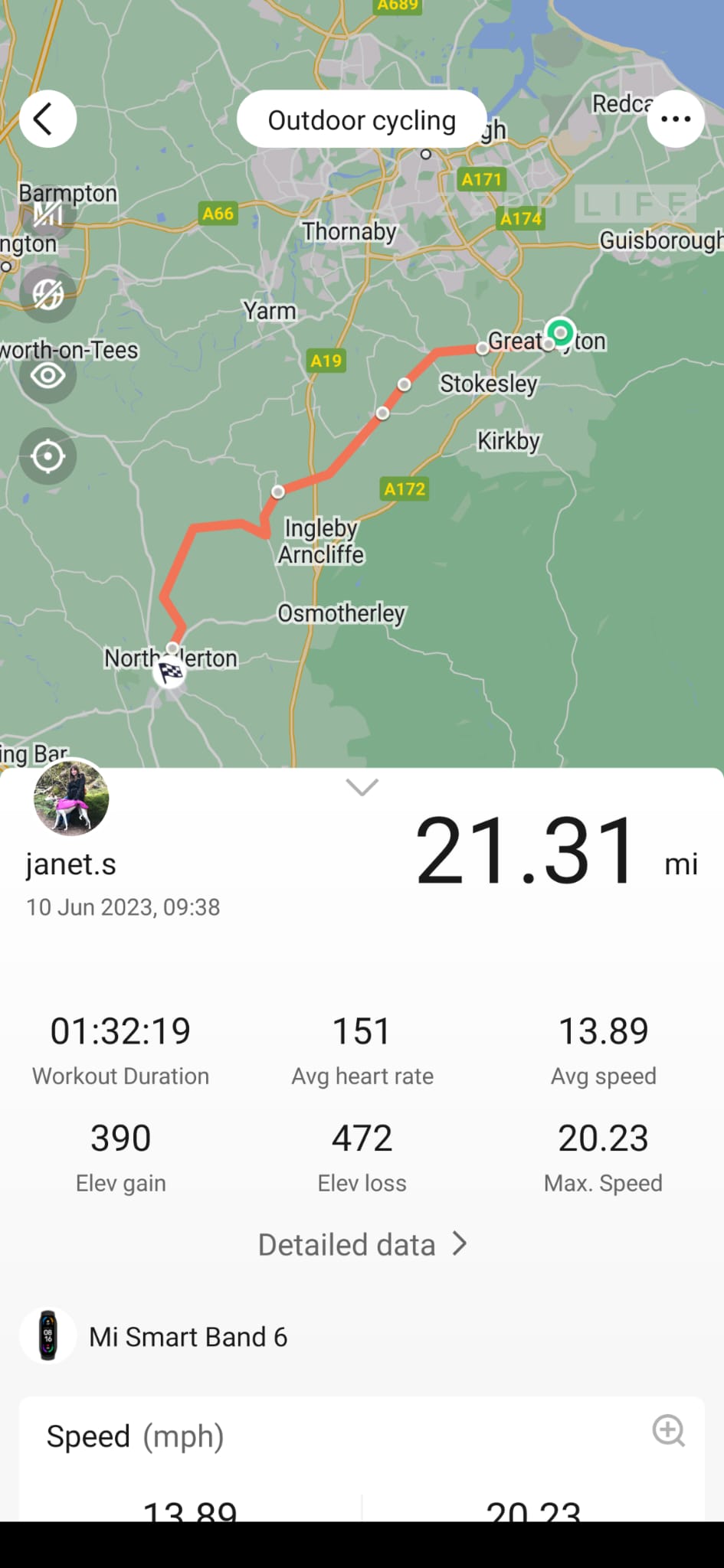724x1568 pixels.
Task: View the janet.s profile picture
Action: coord(71,797)
